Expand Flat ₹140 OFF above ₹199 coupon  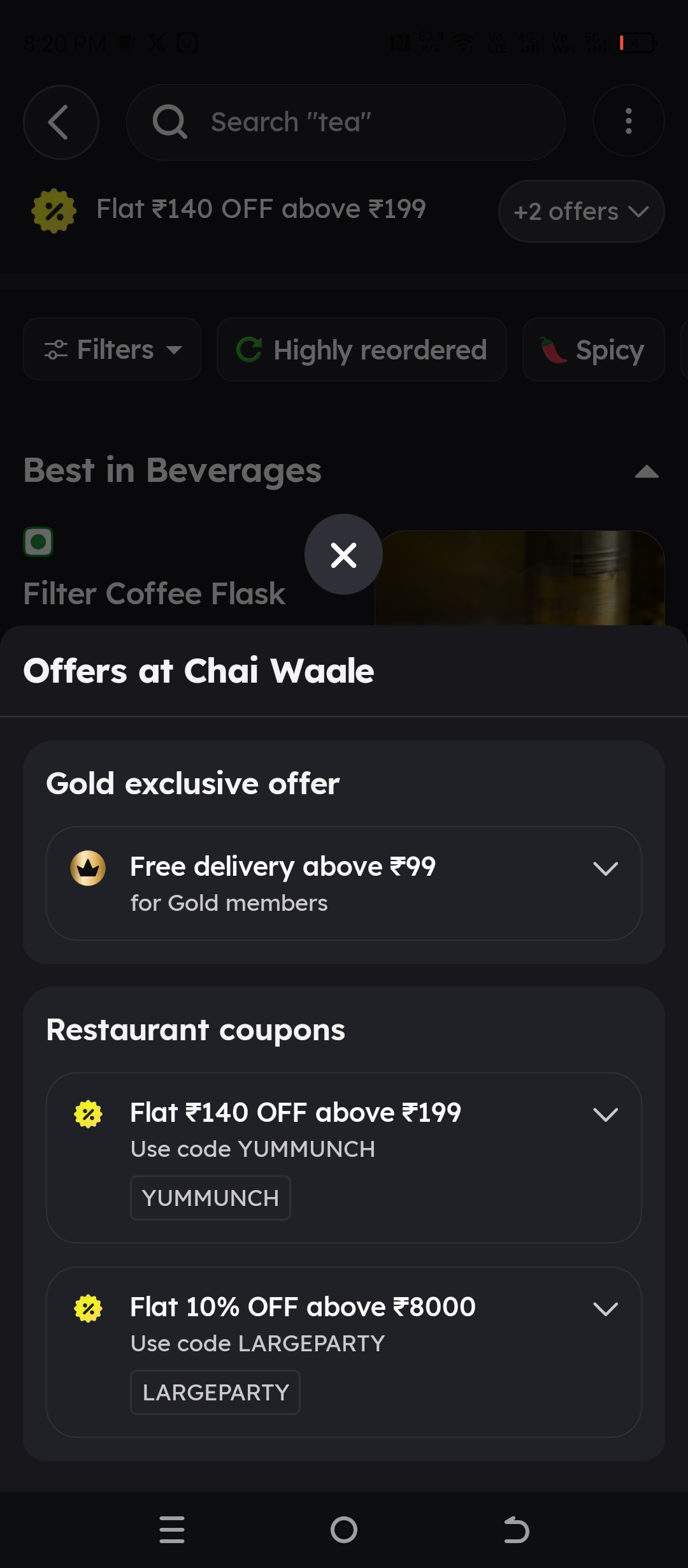[605, 1114]
